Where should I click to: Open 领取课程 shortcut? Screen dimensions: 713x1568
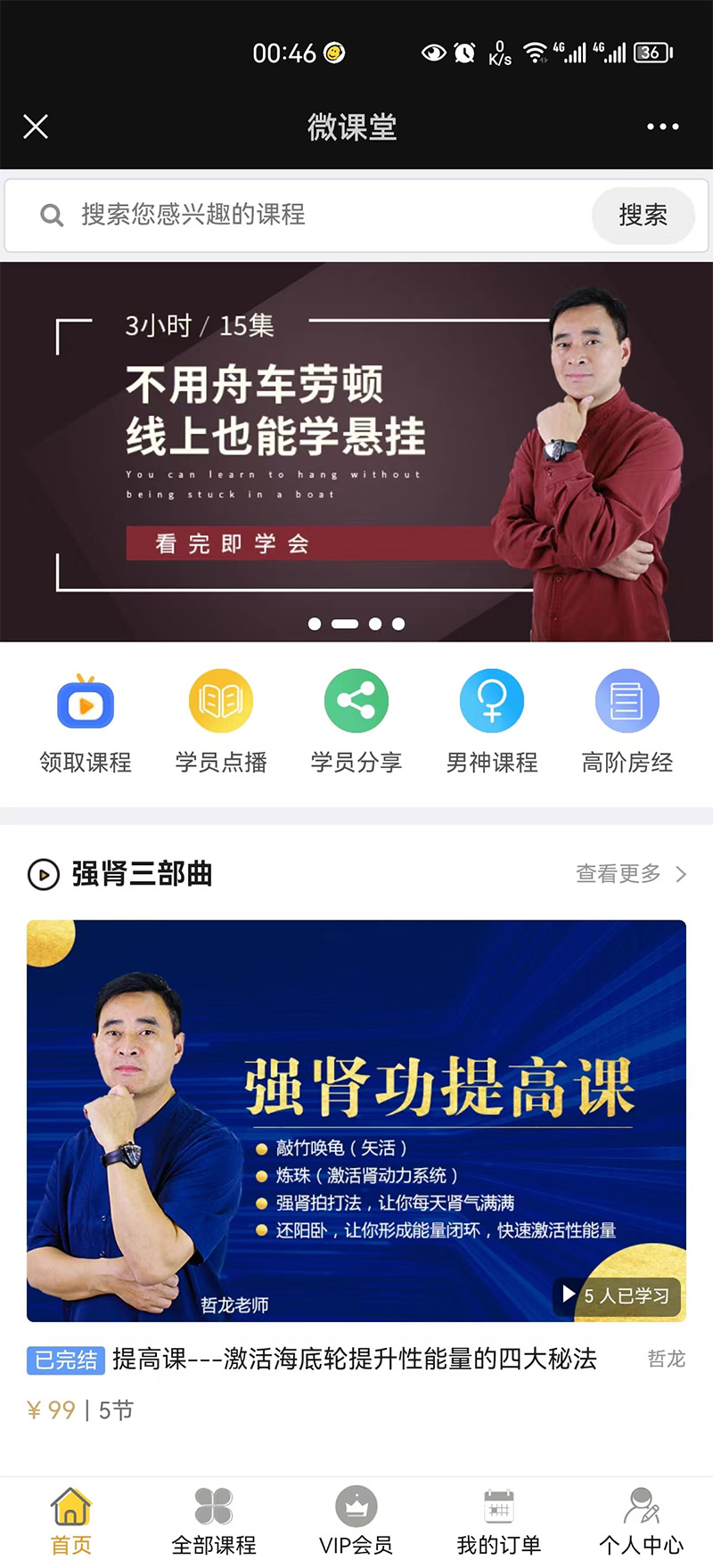pos(86,722)
